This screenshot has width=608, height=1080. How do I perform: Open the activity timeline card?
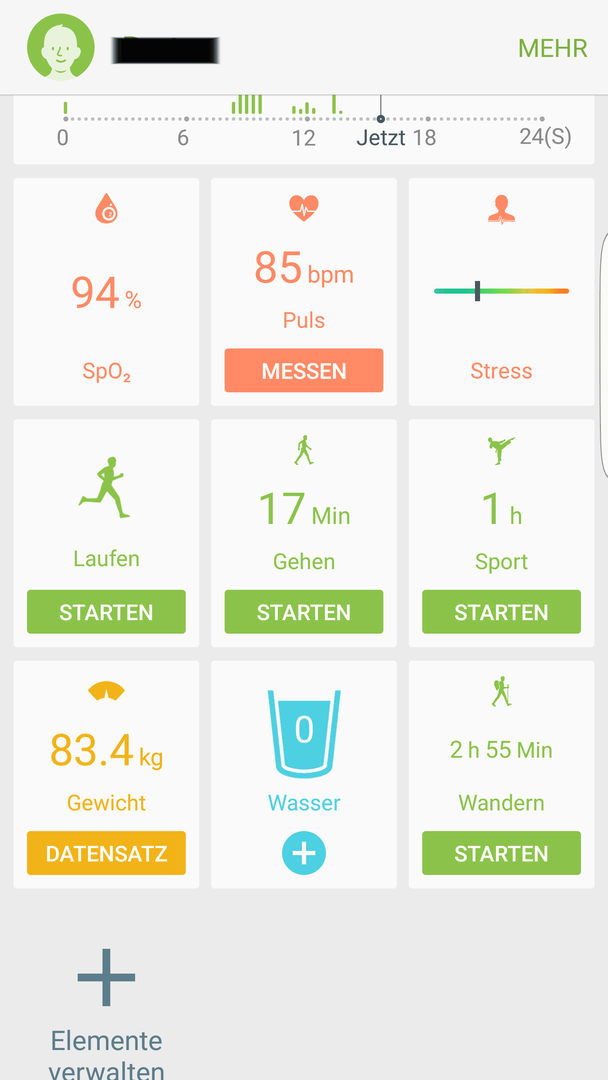click(x=304, y=129)
